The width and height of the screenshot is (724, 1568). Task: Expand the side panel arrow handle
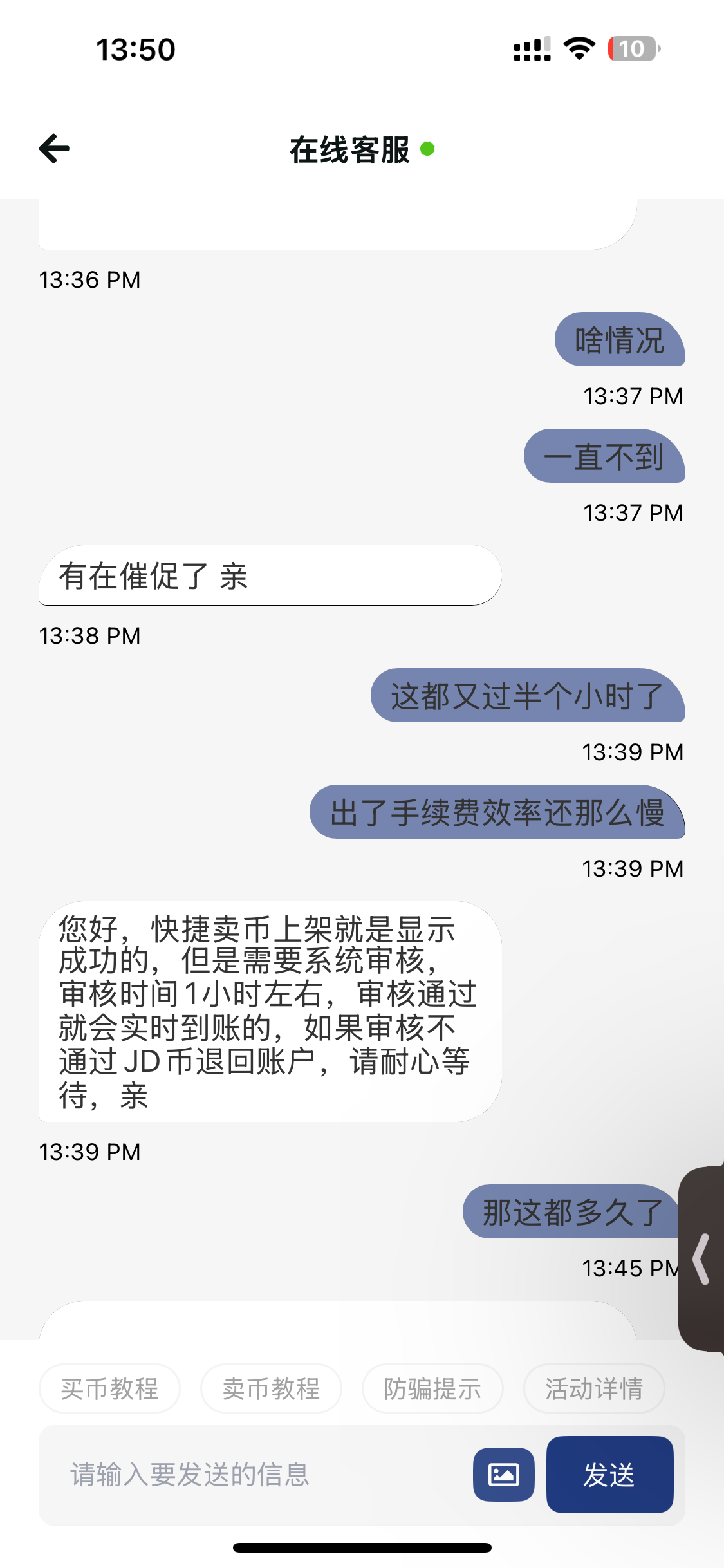coord(702,1258)
